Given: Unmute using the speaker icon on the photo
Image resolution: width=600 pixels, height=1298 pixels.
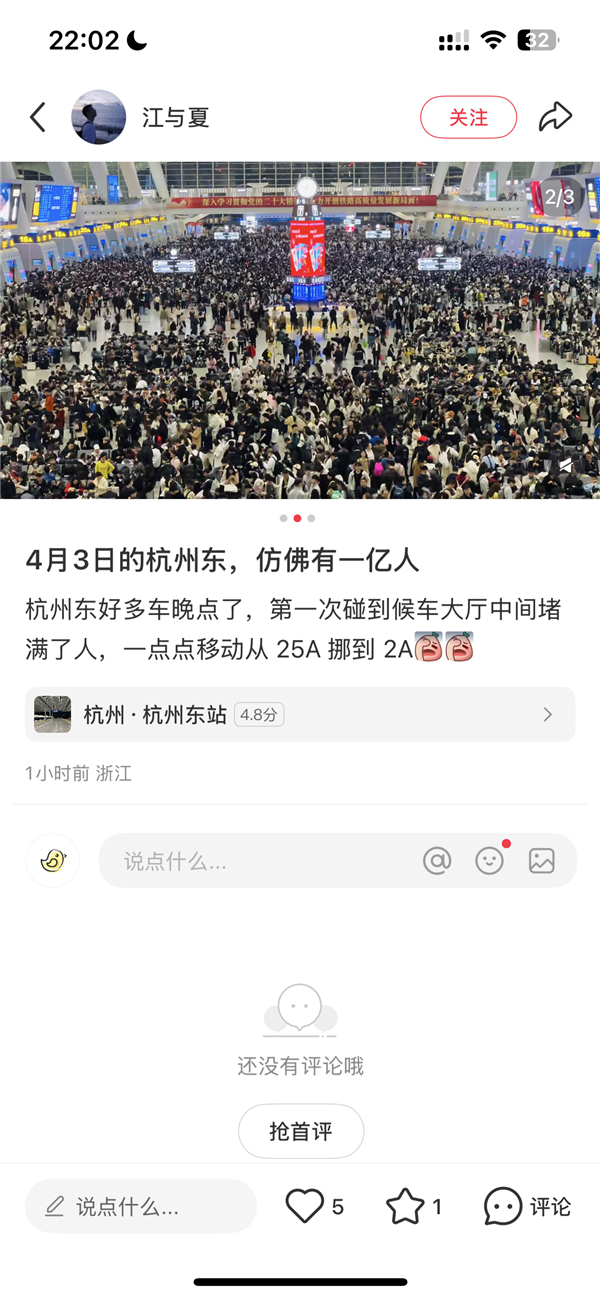Looking at the screenshot, I should tap(565, 466).
